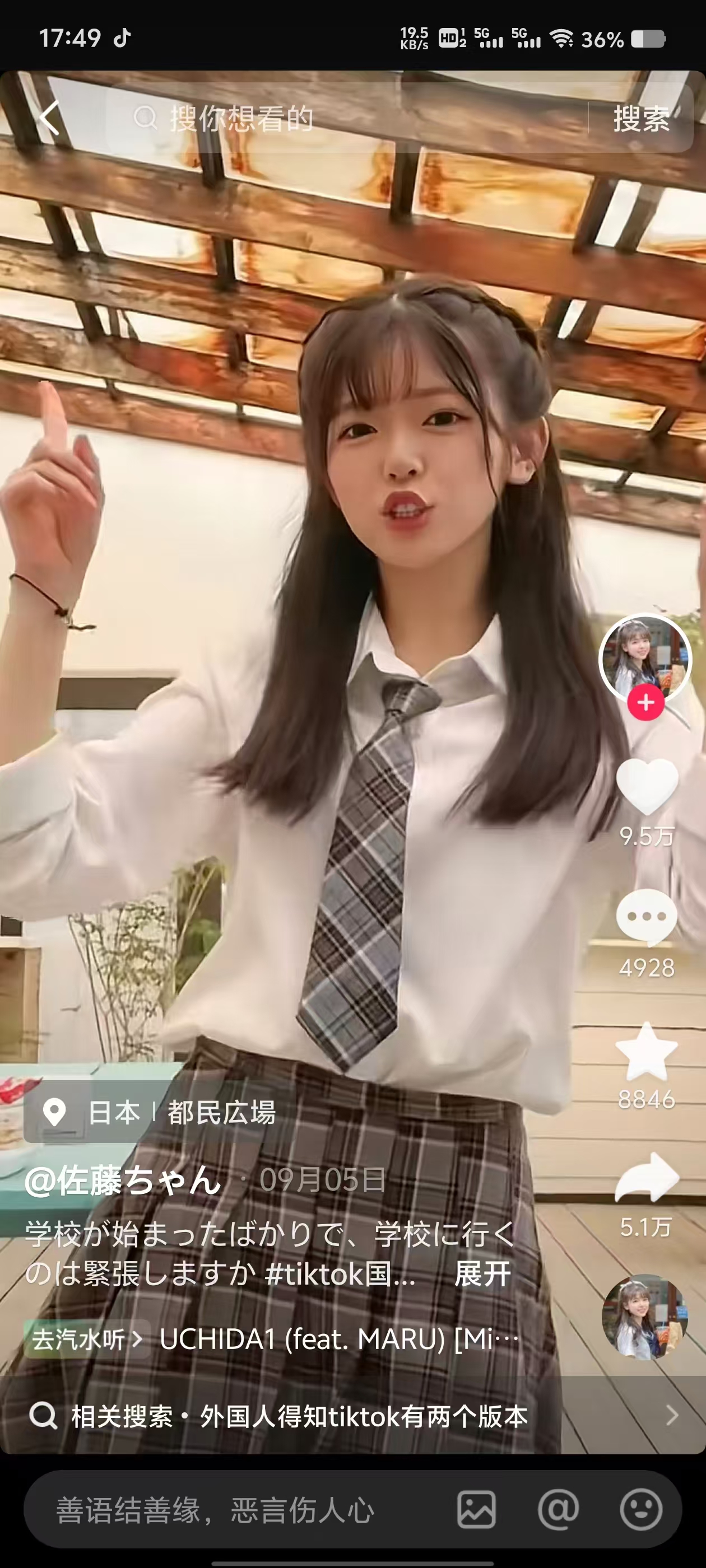Go back using the arrow icon
706x1568 pixels.
click(x=50, y=118)
